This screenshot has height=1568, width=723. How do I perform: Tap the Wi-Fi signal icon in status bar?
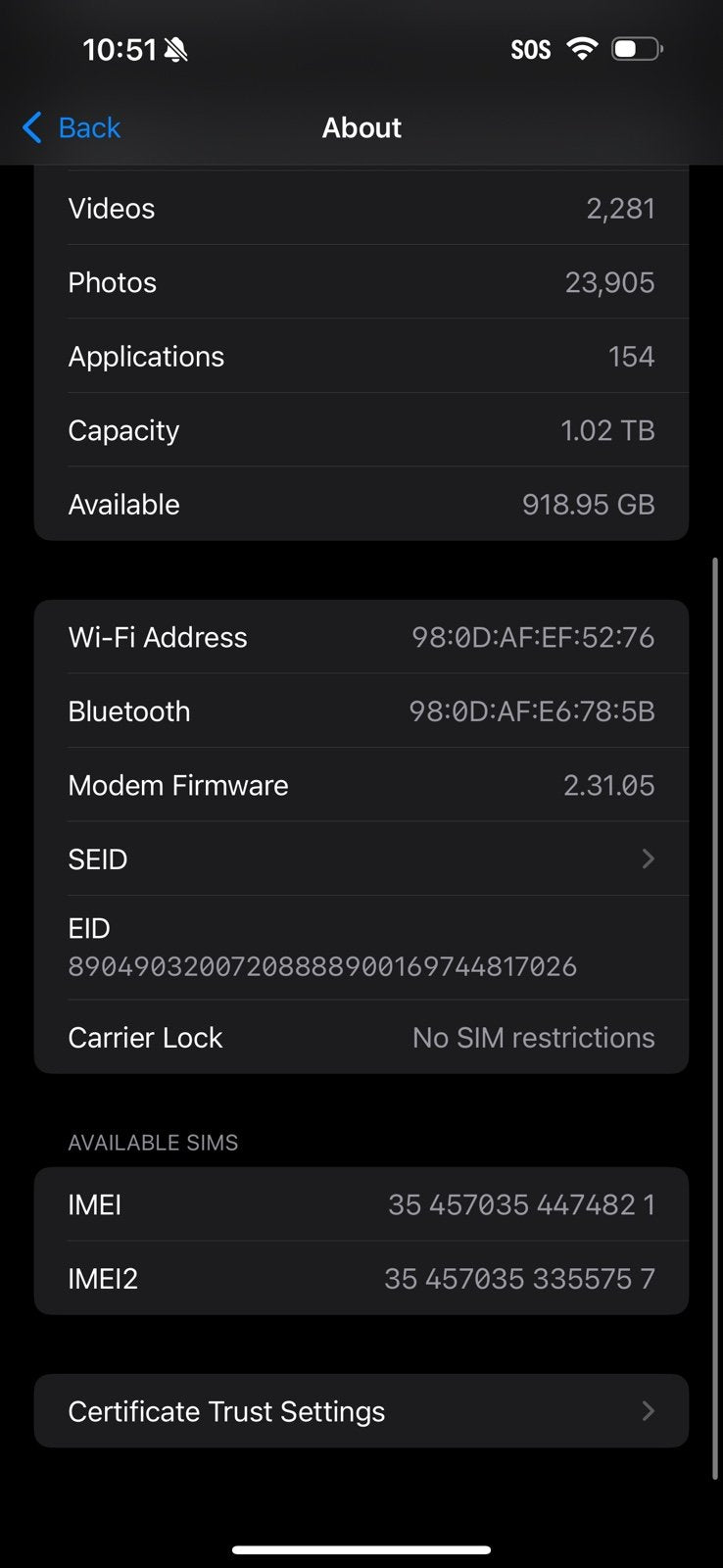coord(585,48)
